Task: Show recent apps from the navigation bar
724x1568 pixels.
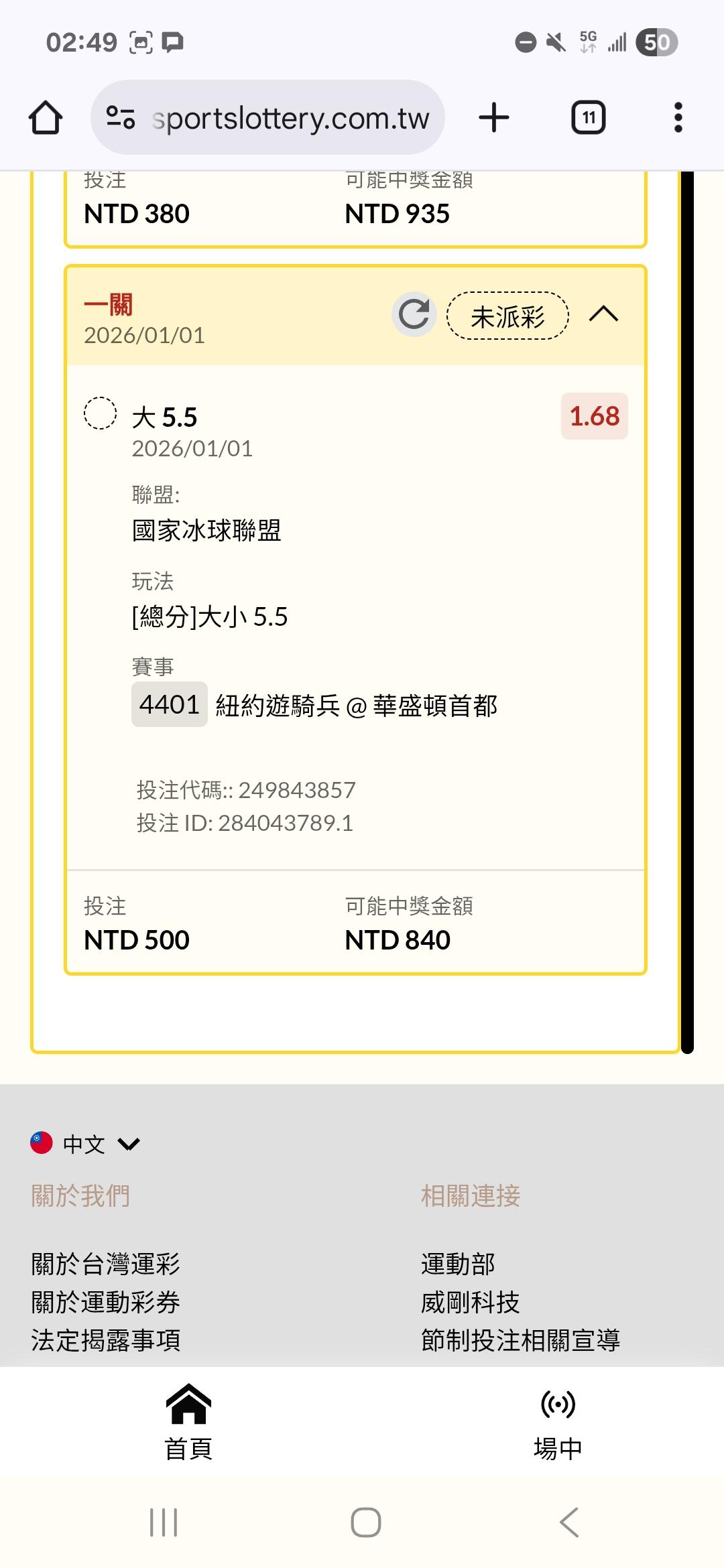Action: (164, 1522)
